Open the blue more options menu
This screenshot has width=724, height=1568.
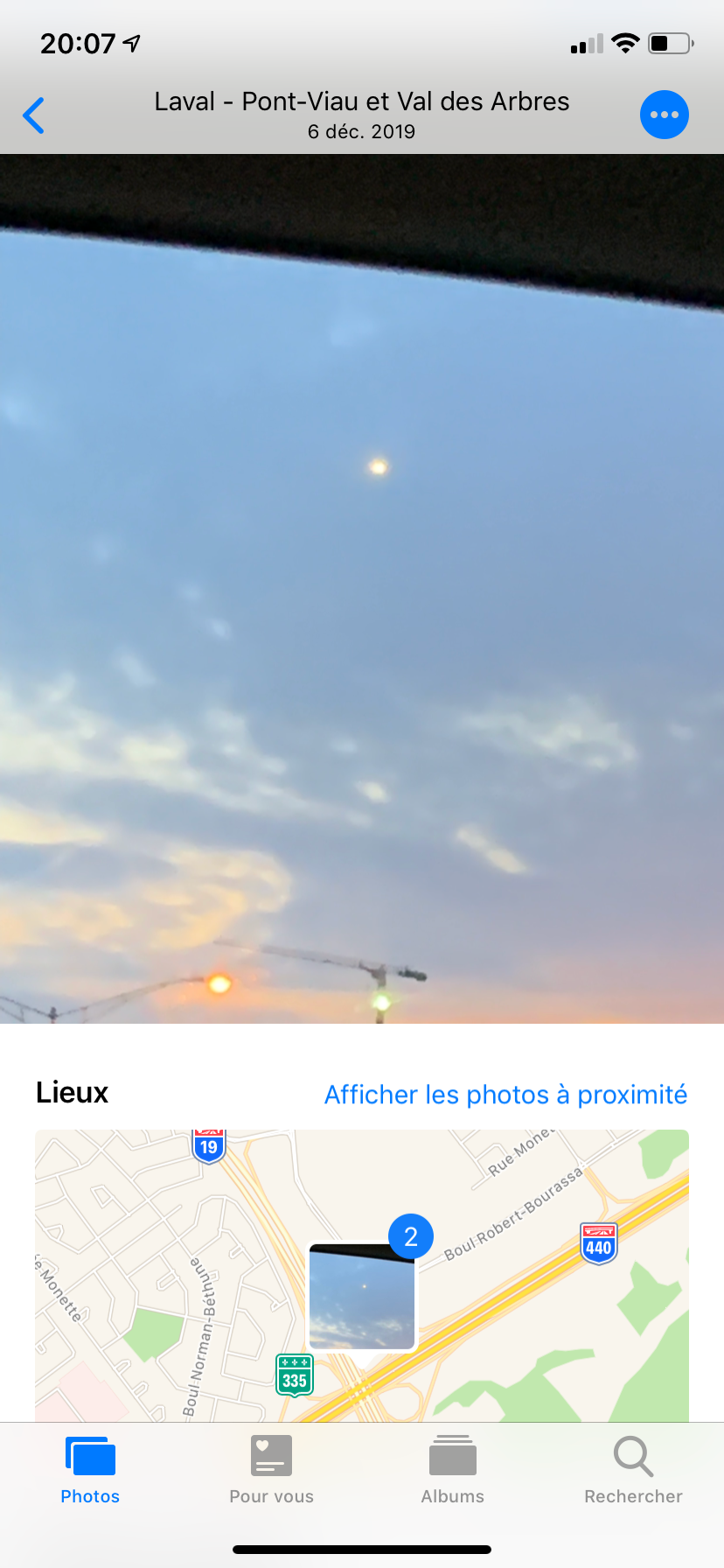(x=664, y=115)
